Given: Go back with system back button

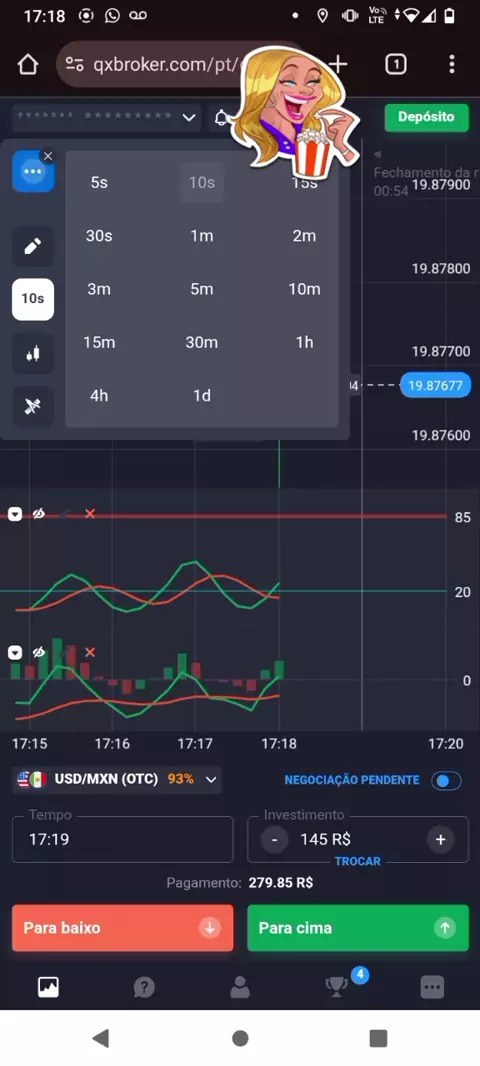Looking at the screenshot, I should point(101,1037).
